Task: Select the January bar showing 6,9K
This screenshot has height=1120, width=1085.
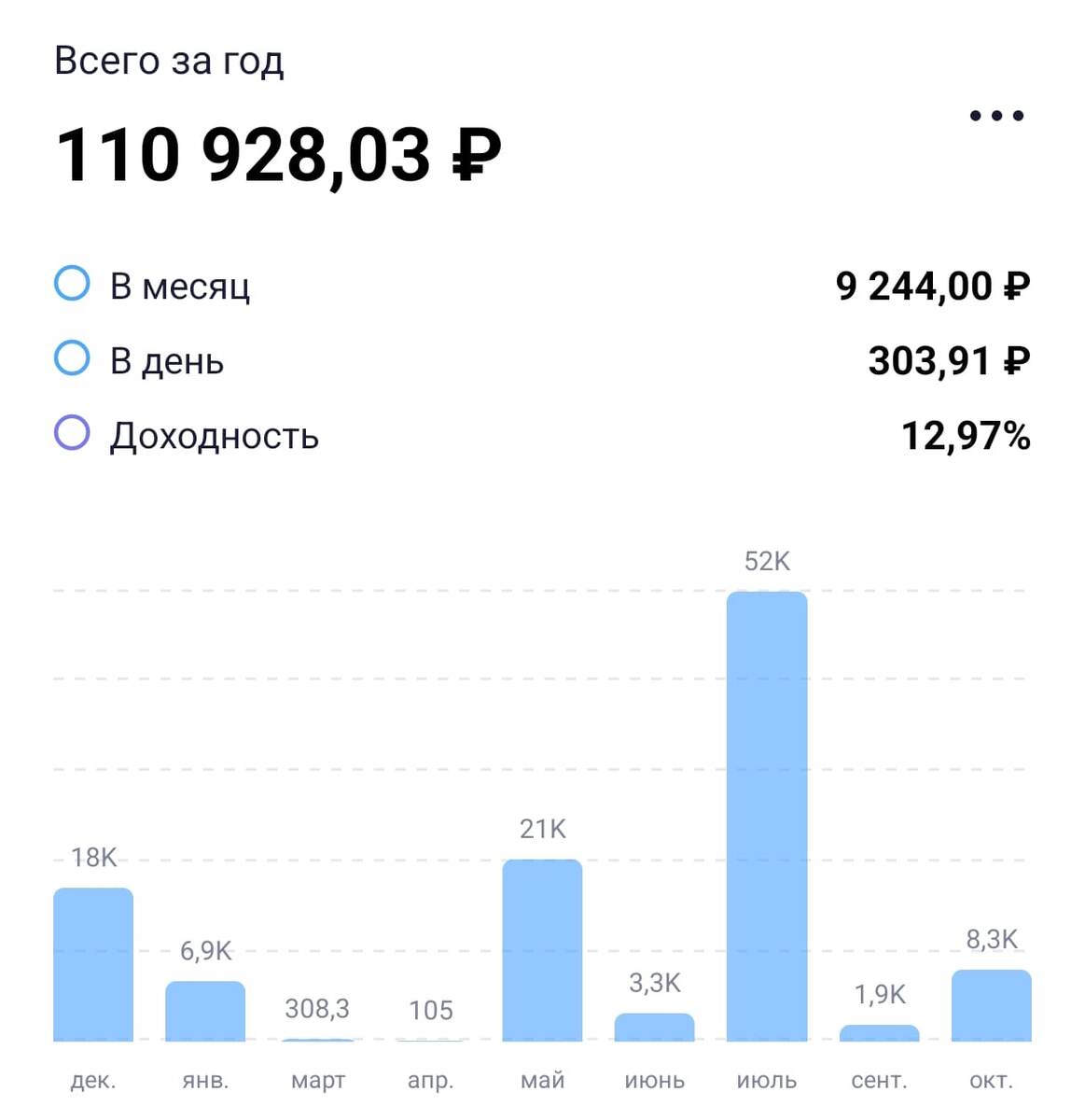Action: (x=206, y=1013)
